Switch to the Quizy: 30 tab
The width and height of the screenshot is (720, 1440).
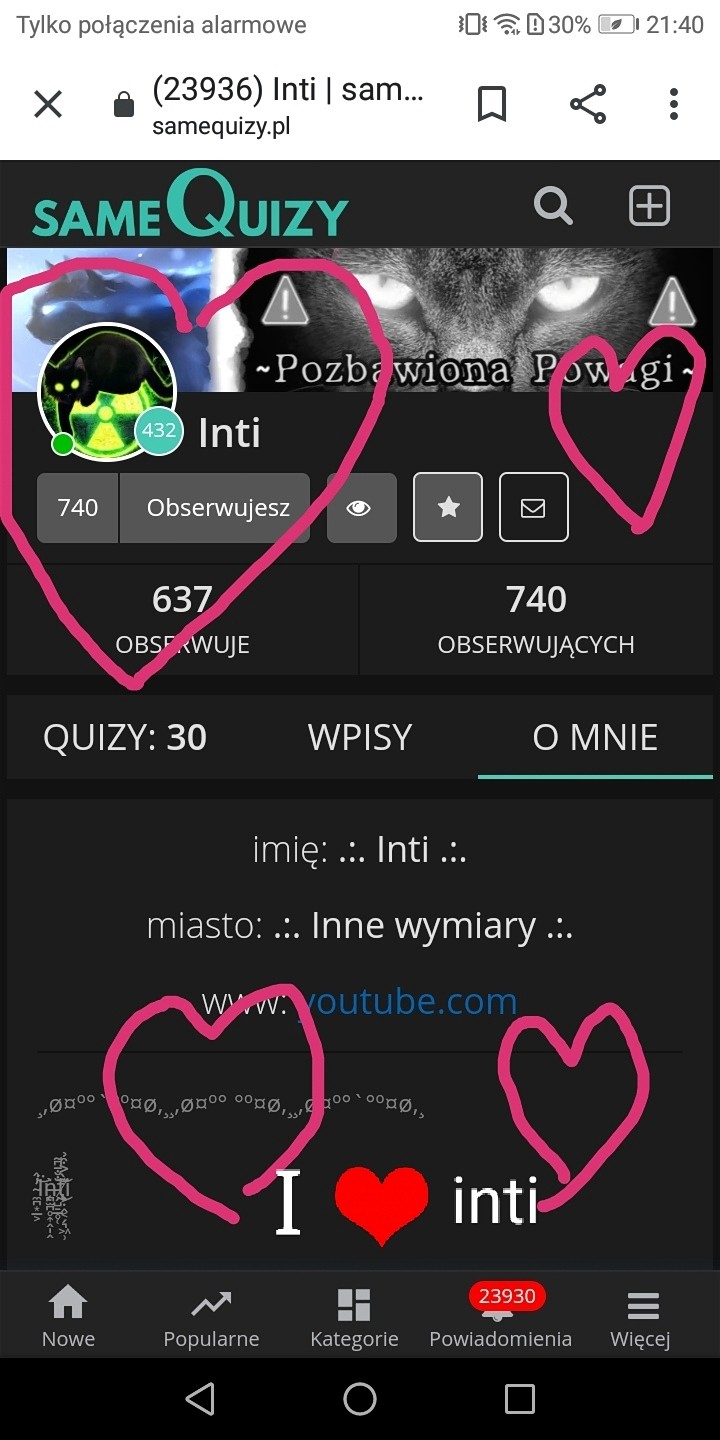pos(125,738)
